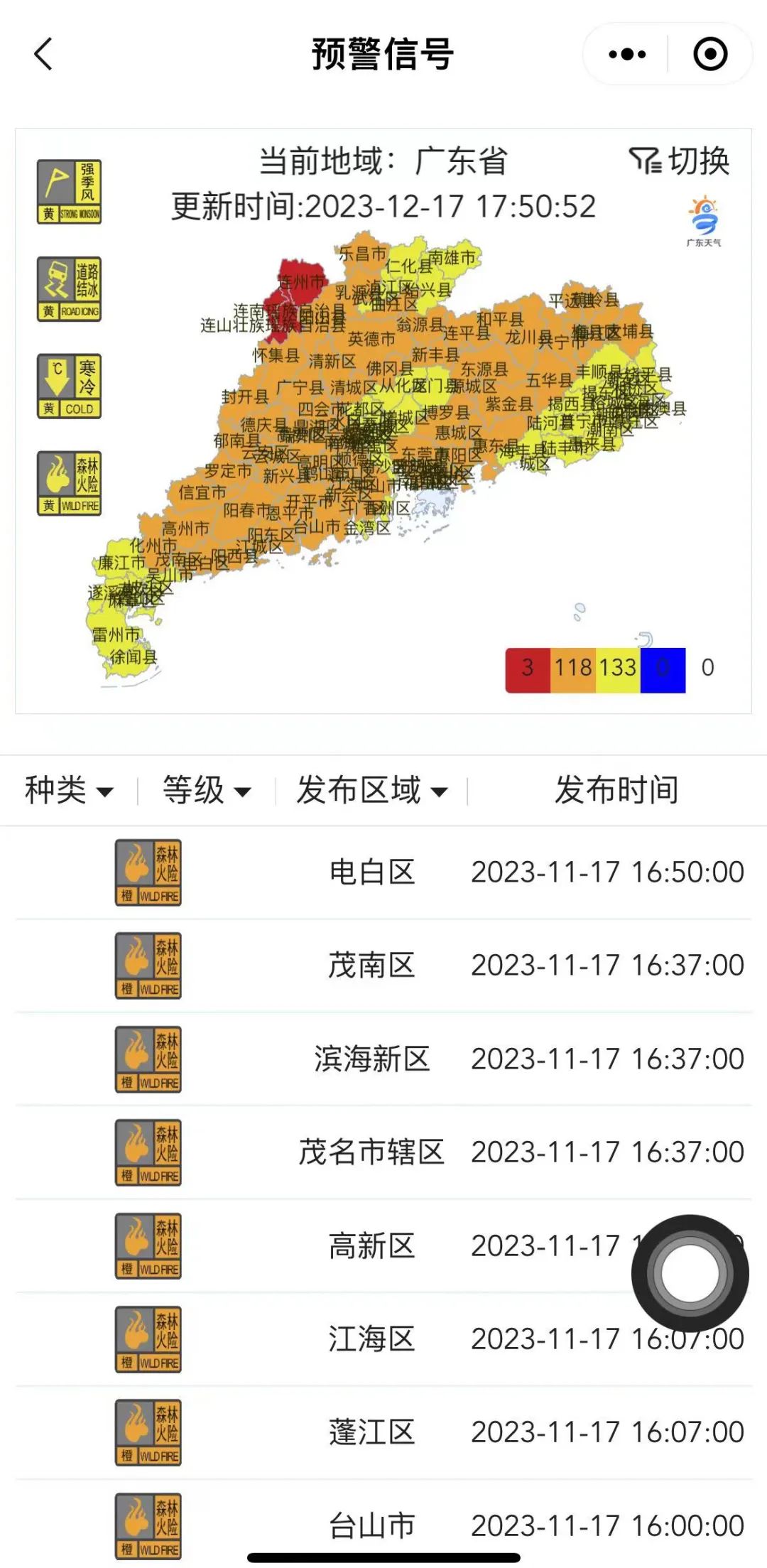Click the orange wildfire icon beside 电白区
The image size is (767, 1568).
click(148, 870)
